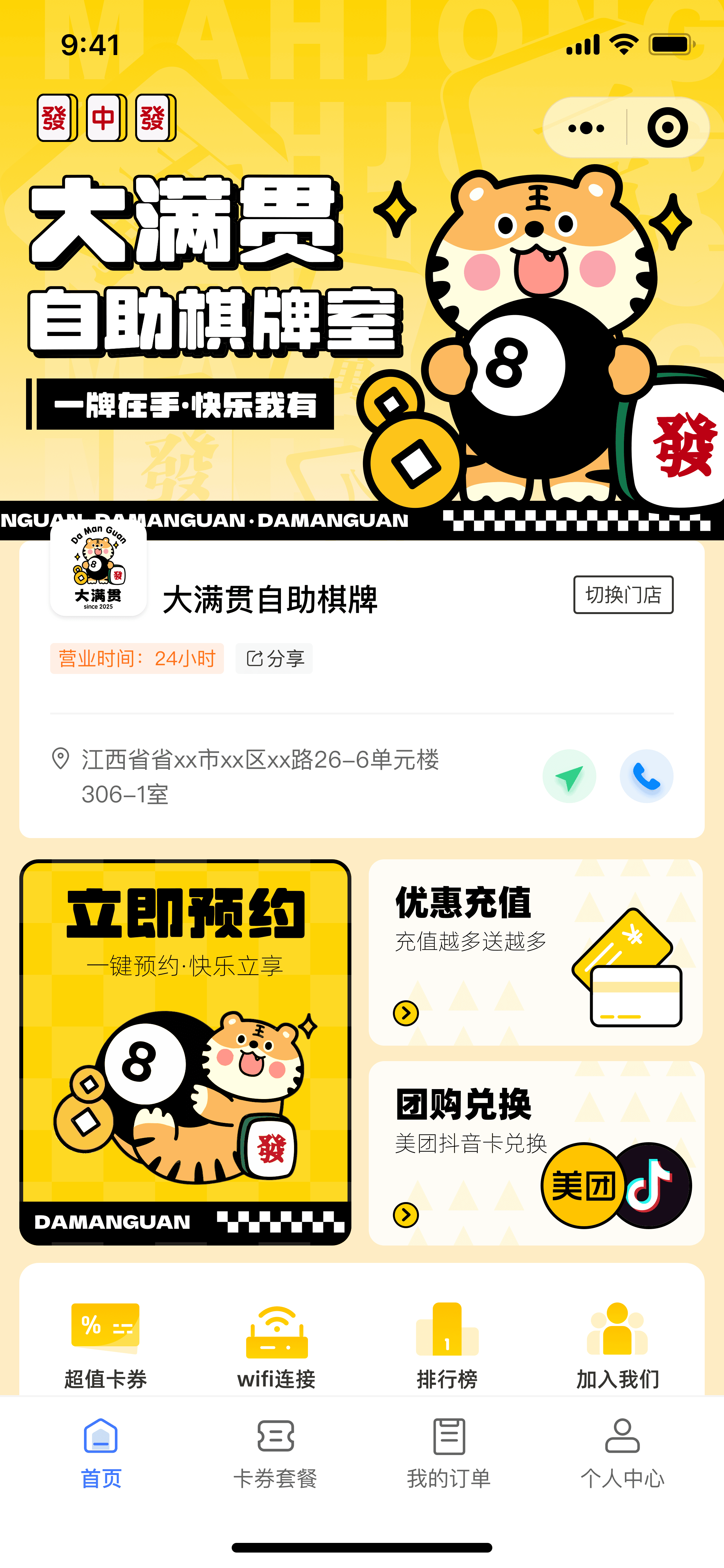The height and width of the screenshot is (1568, 724).
Task: Open 超值卡券 coupons
Action: 105,1342
